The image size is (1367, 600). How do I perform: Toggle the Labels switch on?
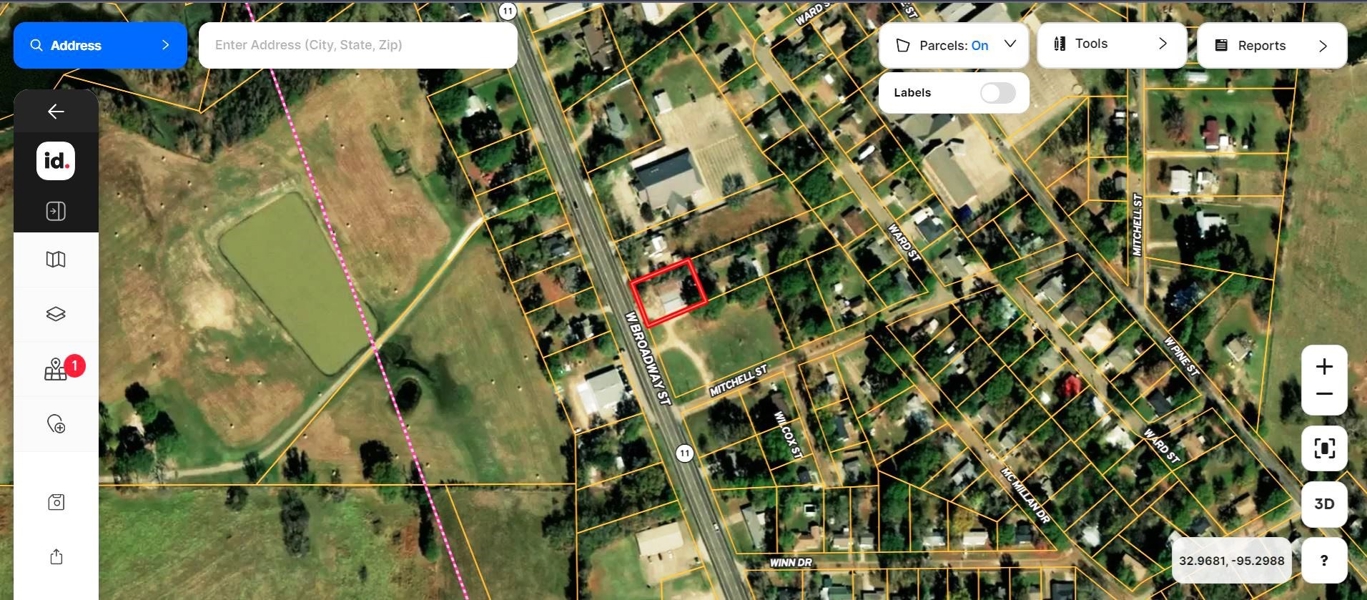coord(997,93)
